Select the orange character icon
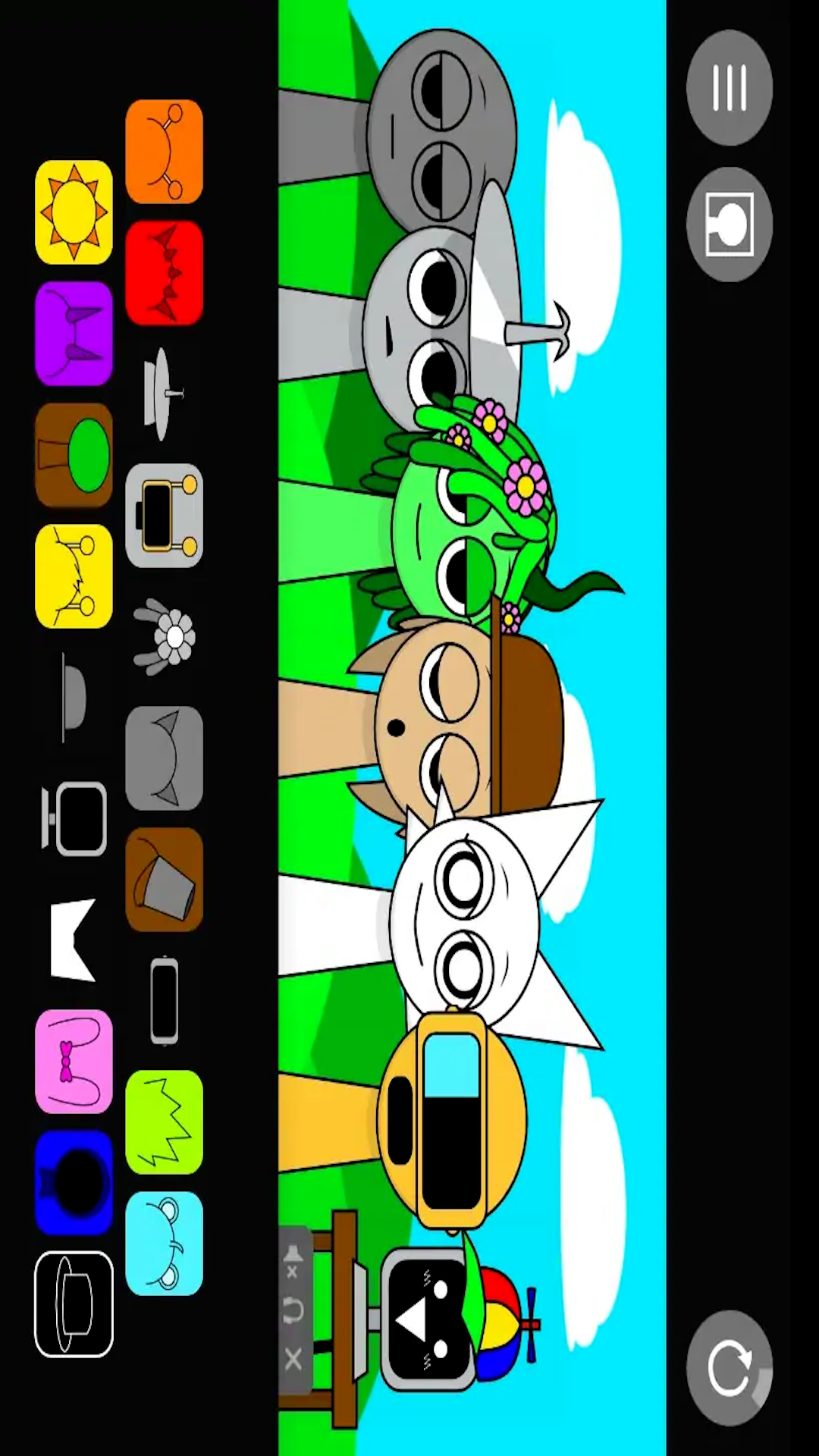Viewport: 819px width, 1456px height. [x=164, y=152]
